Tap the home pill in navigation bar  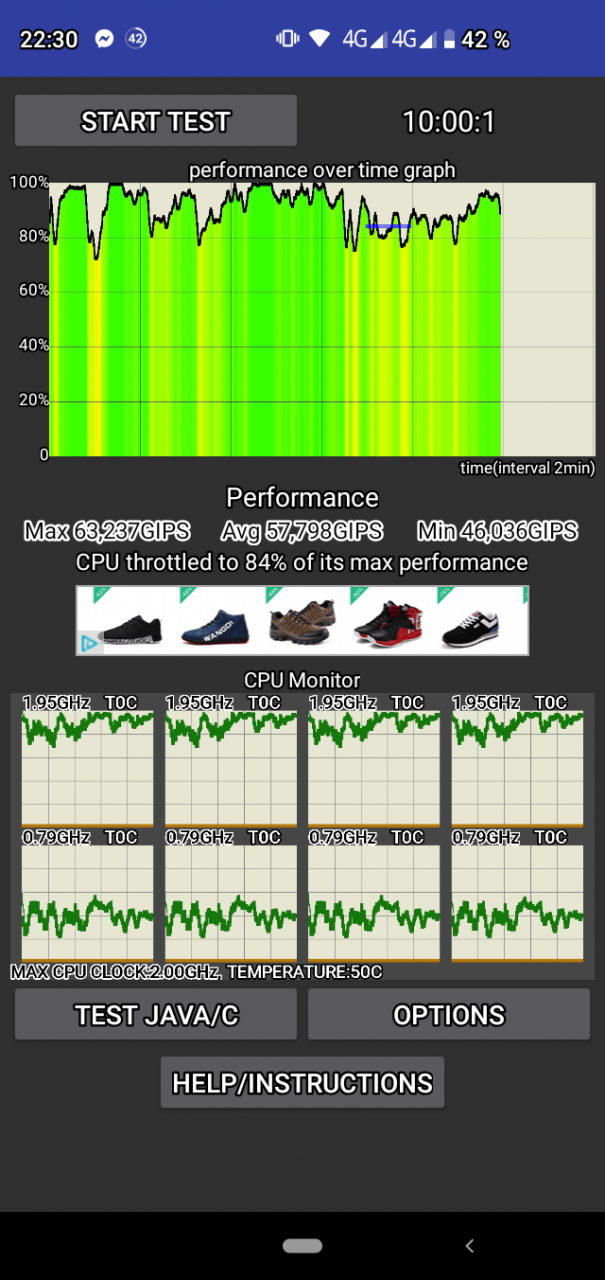(302, 1246)
